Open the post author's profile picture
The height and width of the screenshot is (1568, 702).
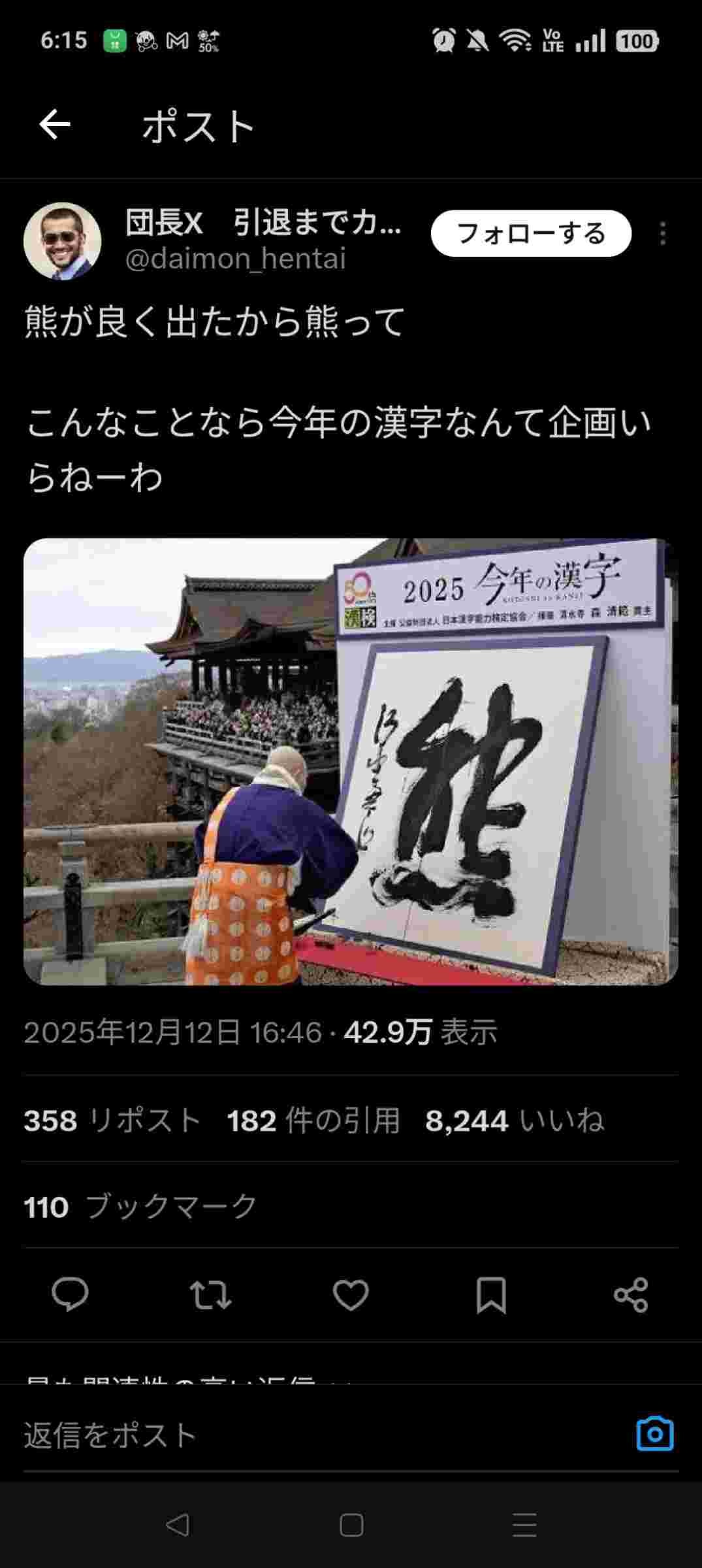click(x=63, y=241)
